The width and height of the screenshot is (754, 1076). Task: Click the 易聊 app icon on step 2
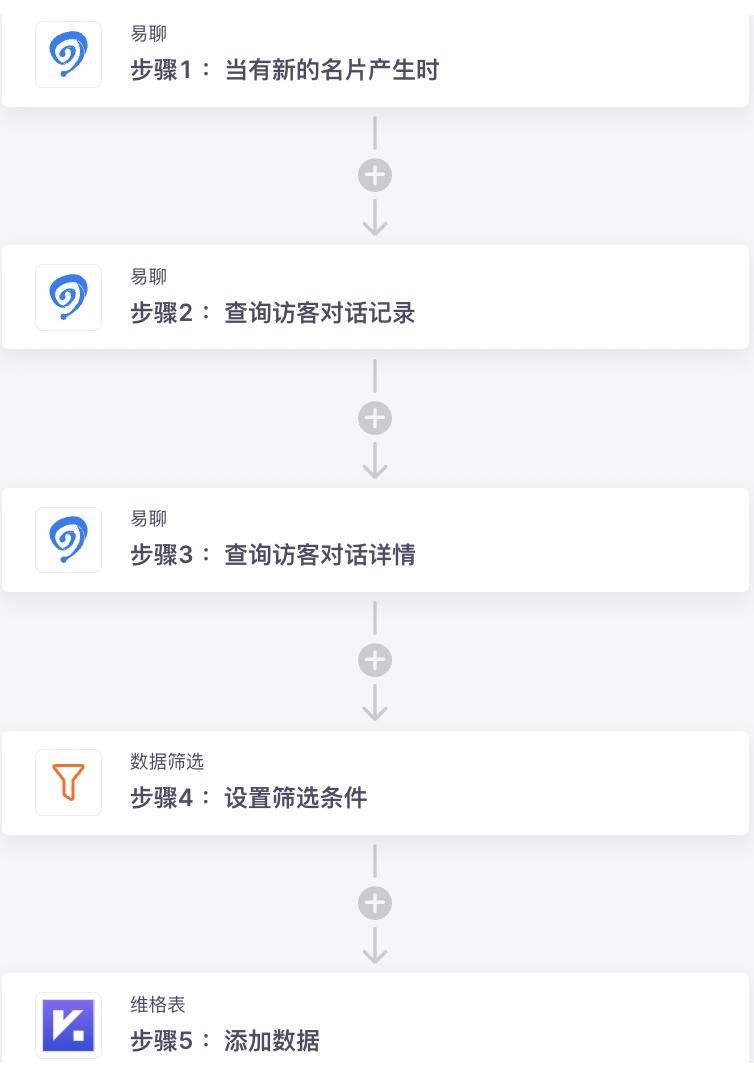tap(68, 297)
